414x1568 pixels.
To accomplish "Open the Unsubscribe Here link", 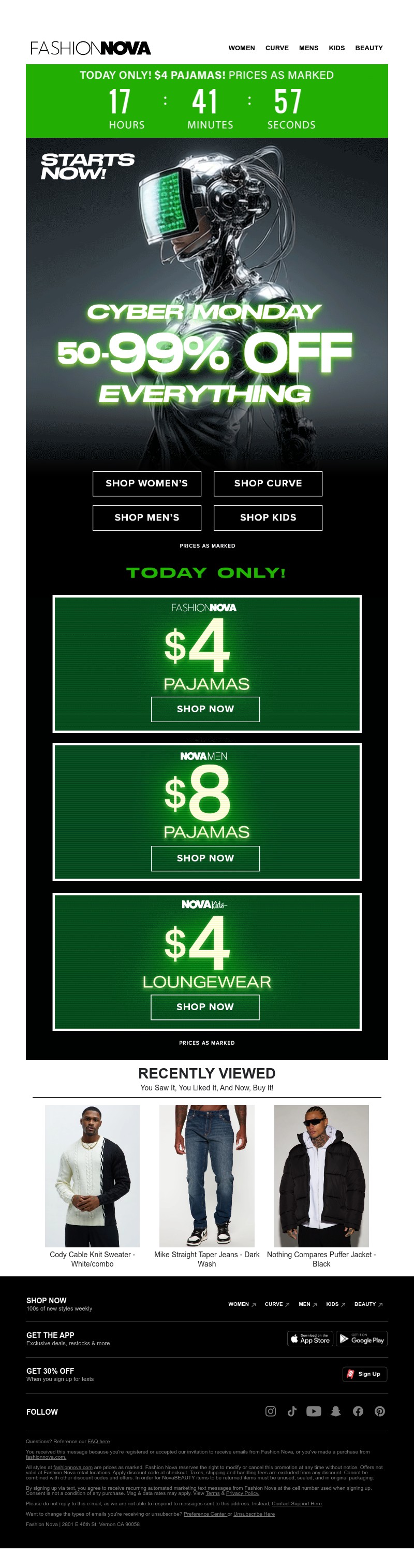I will click(254, 1514).
